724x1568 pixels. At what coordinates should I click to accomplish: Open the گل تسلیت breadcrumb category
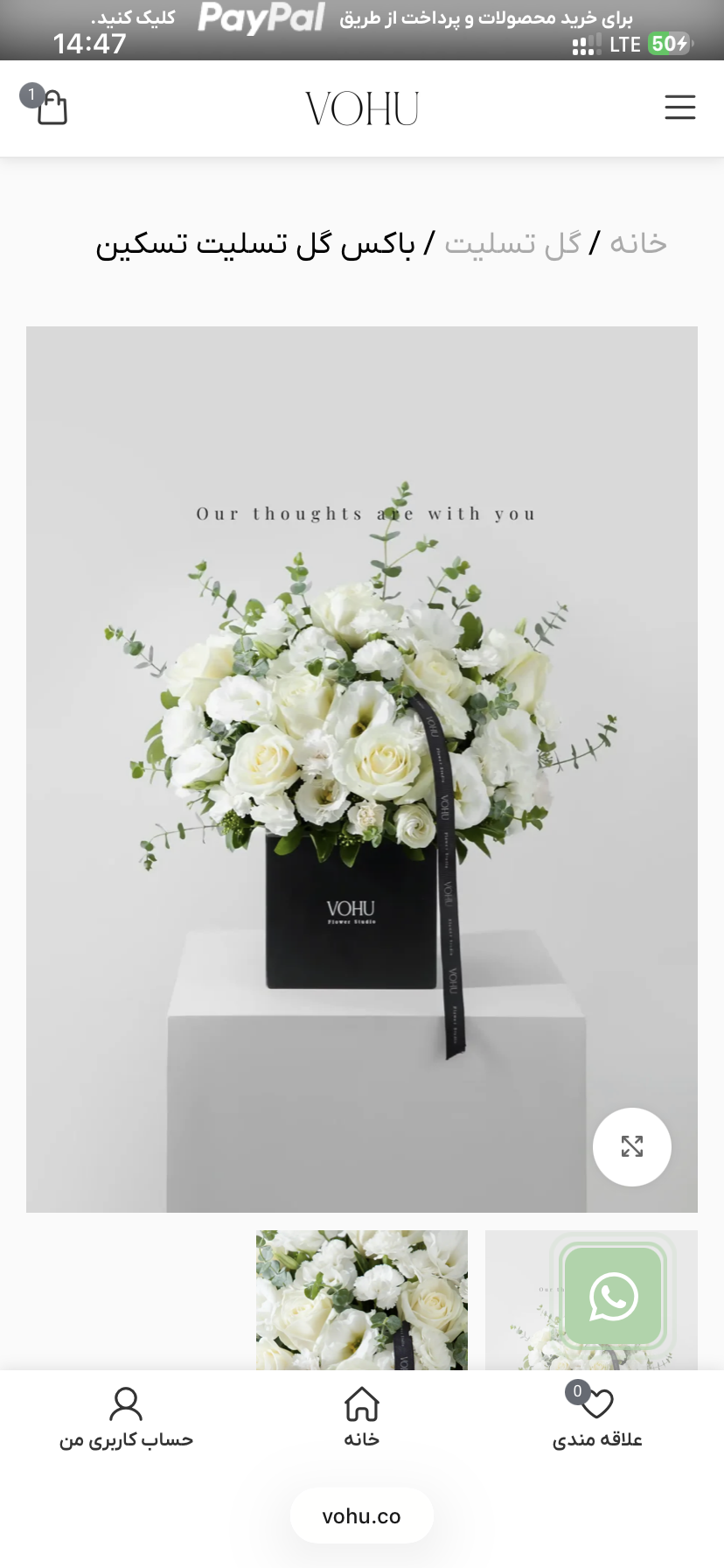coord(512,243)
